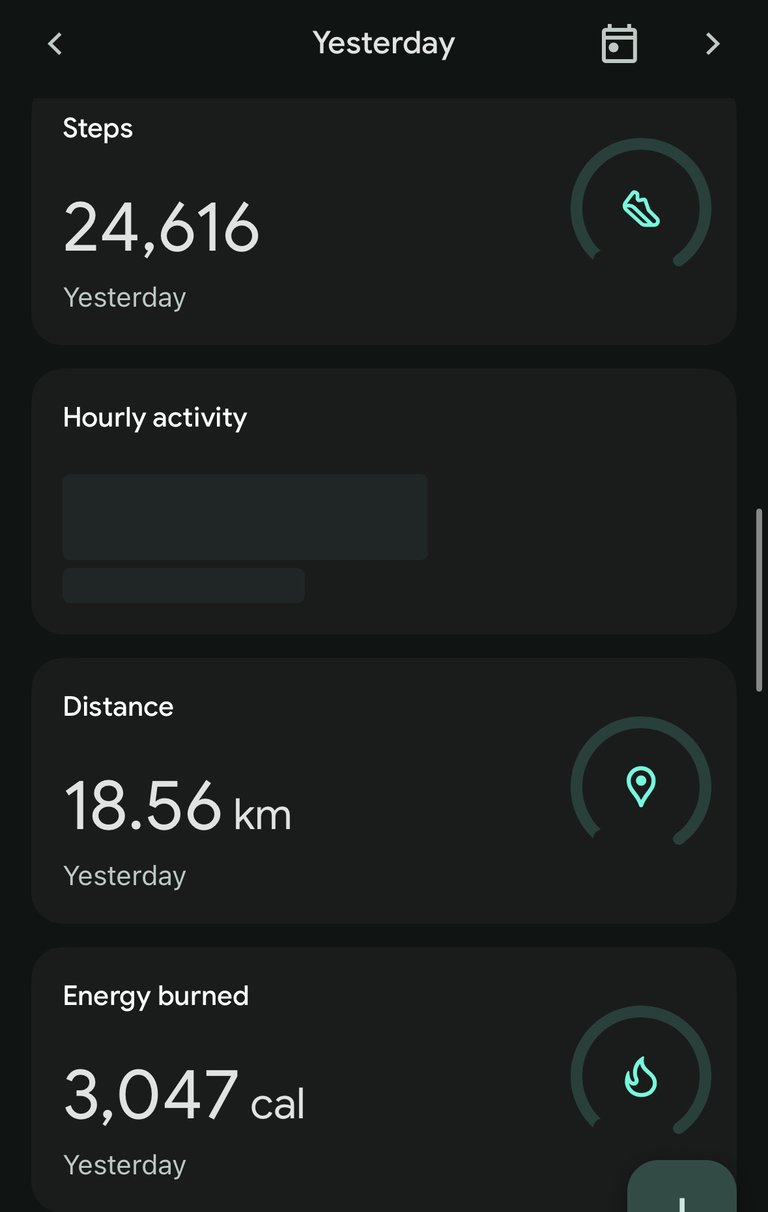View Distance details
Screen dimensions: 768x1212
(384, 790)
